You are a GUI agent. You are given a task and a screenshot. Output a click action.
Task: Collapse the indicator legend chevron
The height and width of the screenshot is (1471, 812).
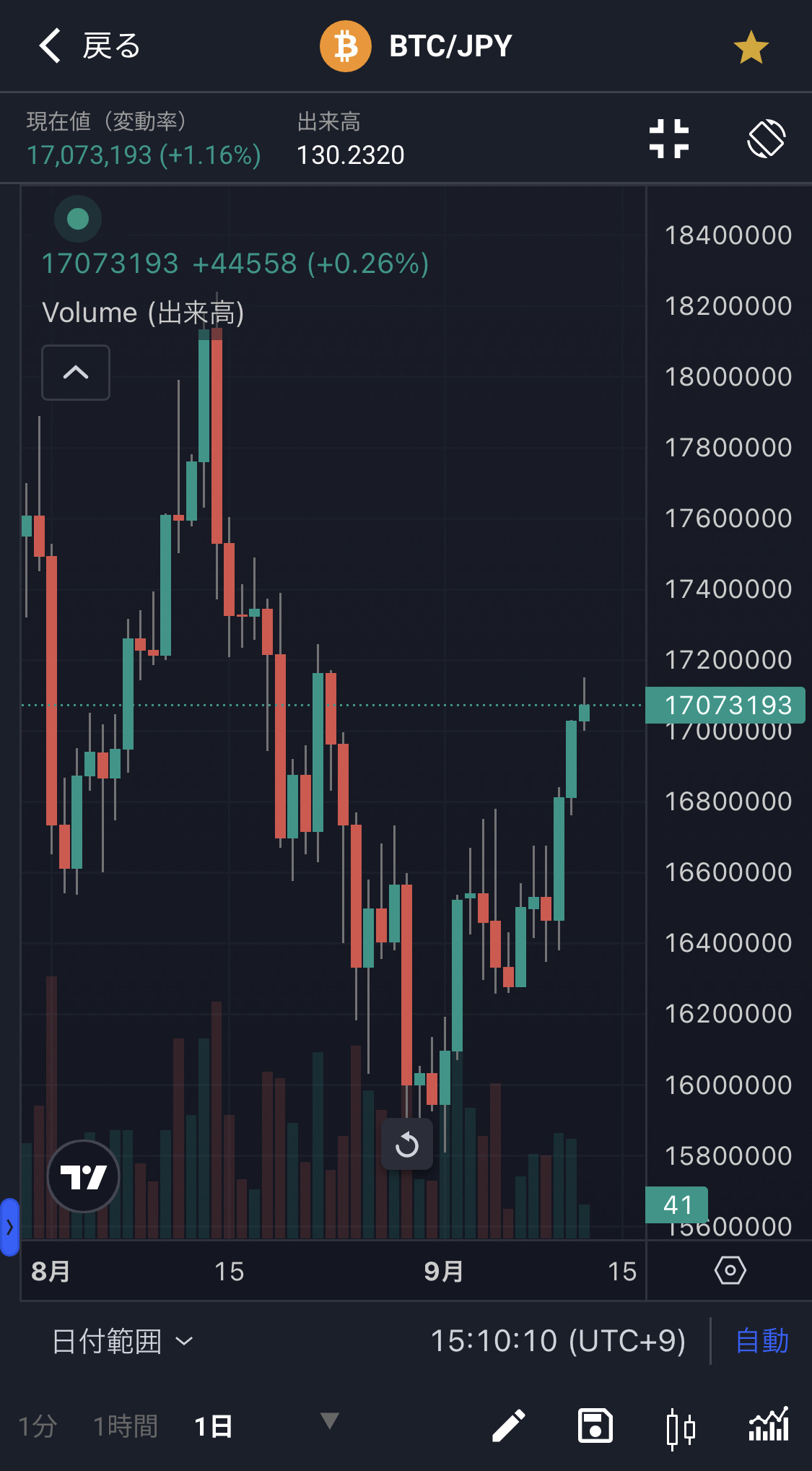76,373
